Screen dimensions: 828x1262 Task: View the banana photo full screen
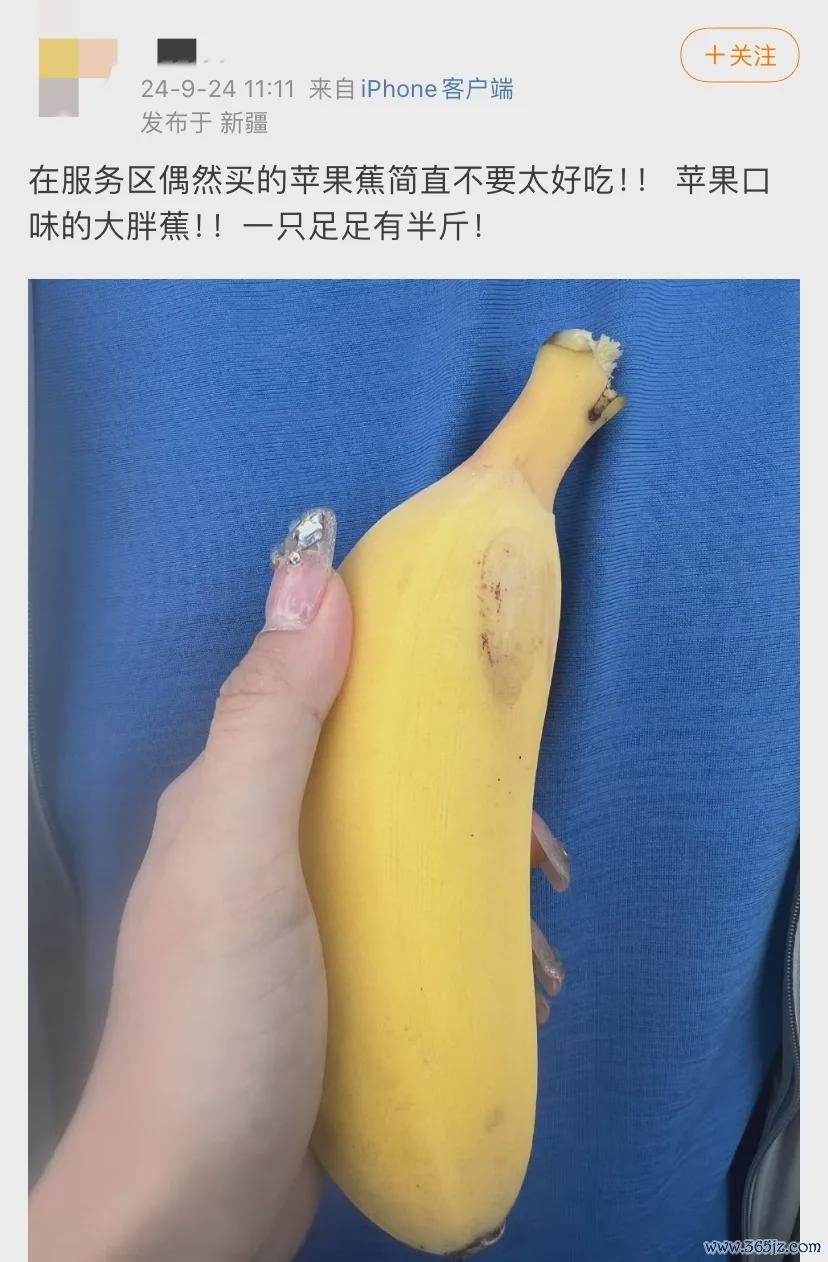414,770
